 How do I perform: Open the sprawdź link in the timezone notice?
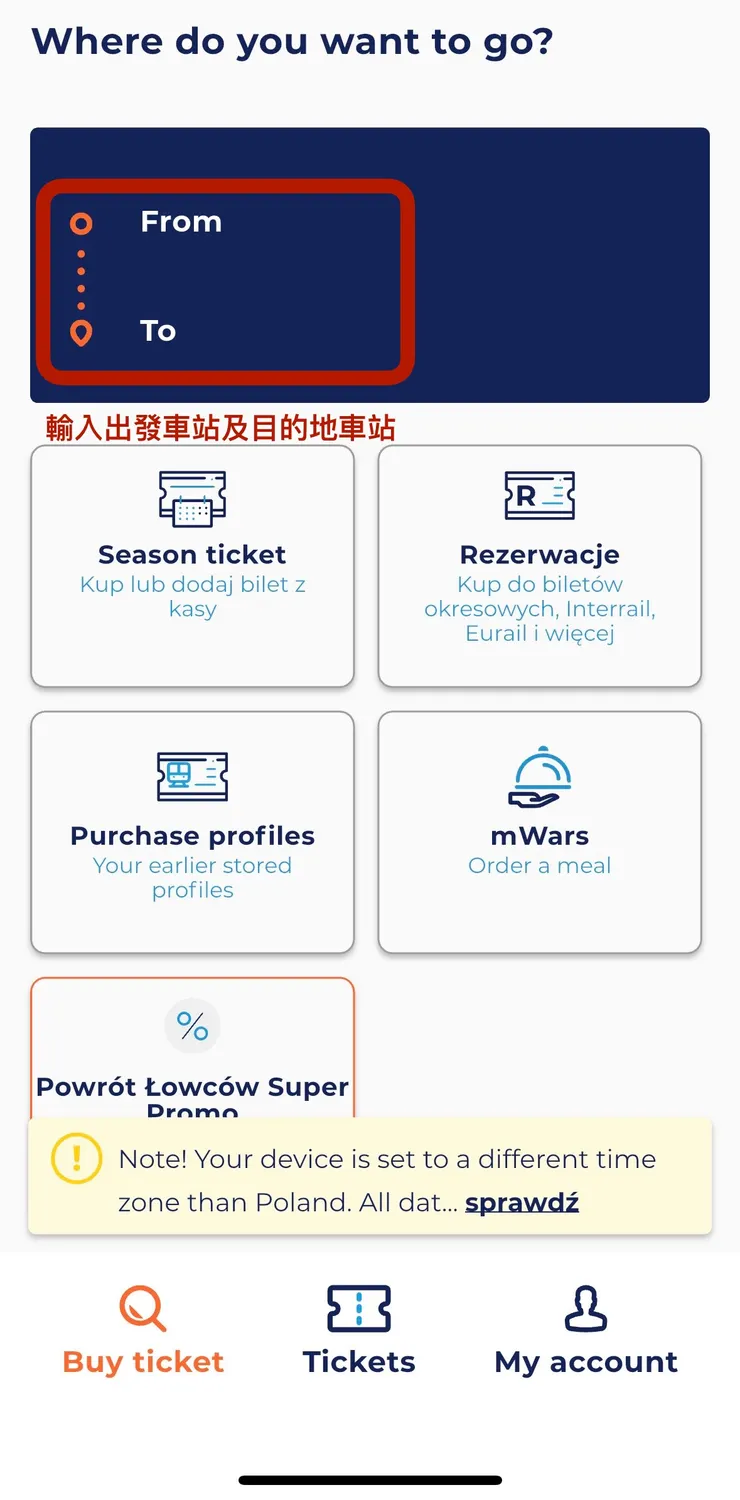[521, 1203]
